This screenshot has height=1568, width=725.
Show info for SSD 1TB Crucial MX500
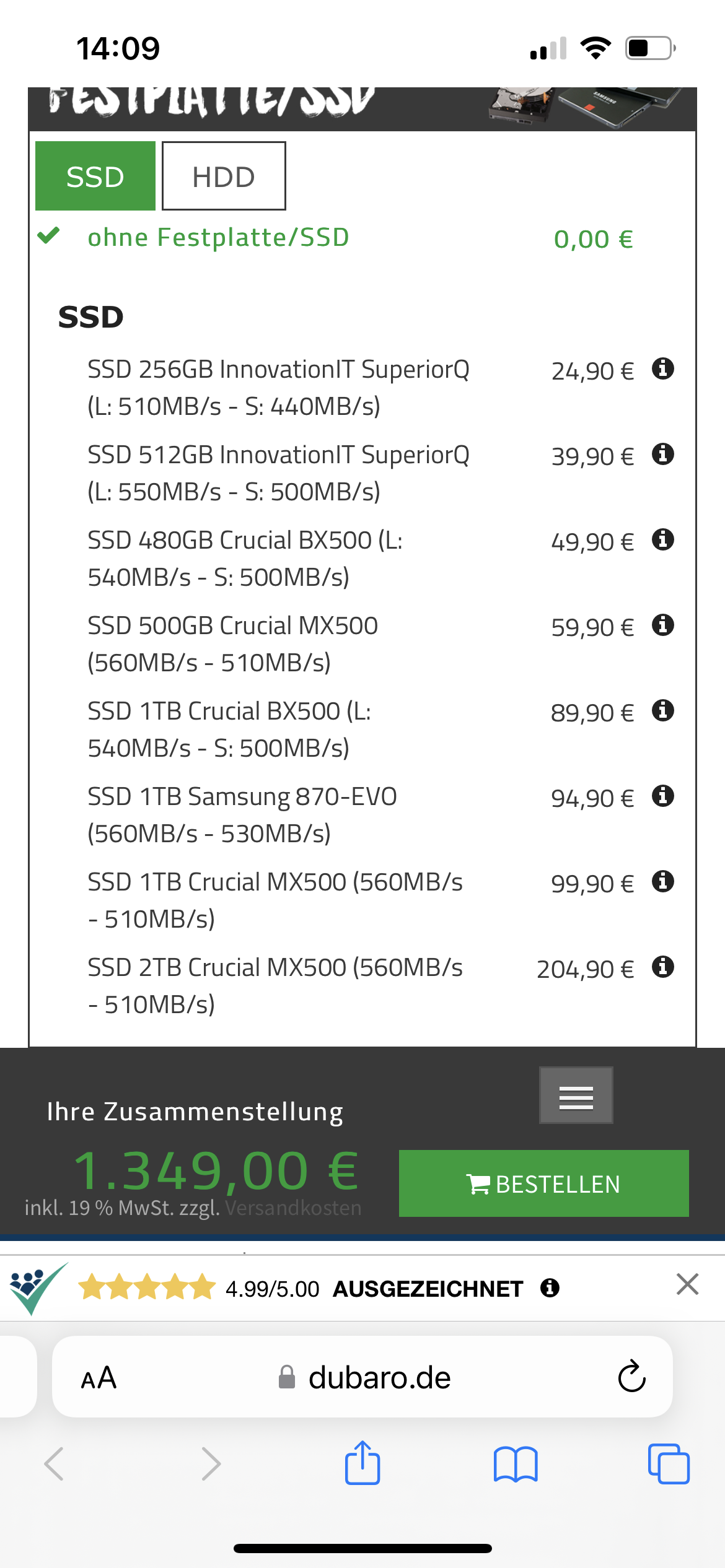click(662, 881)
